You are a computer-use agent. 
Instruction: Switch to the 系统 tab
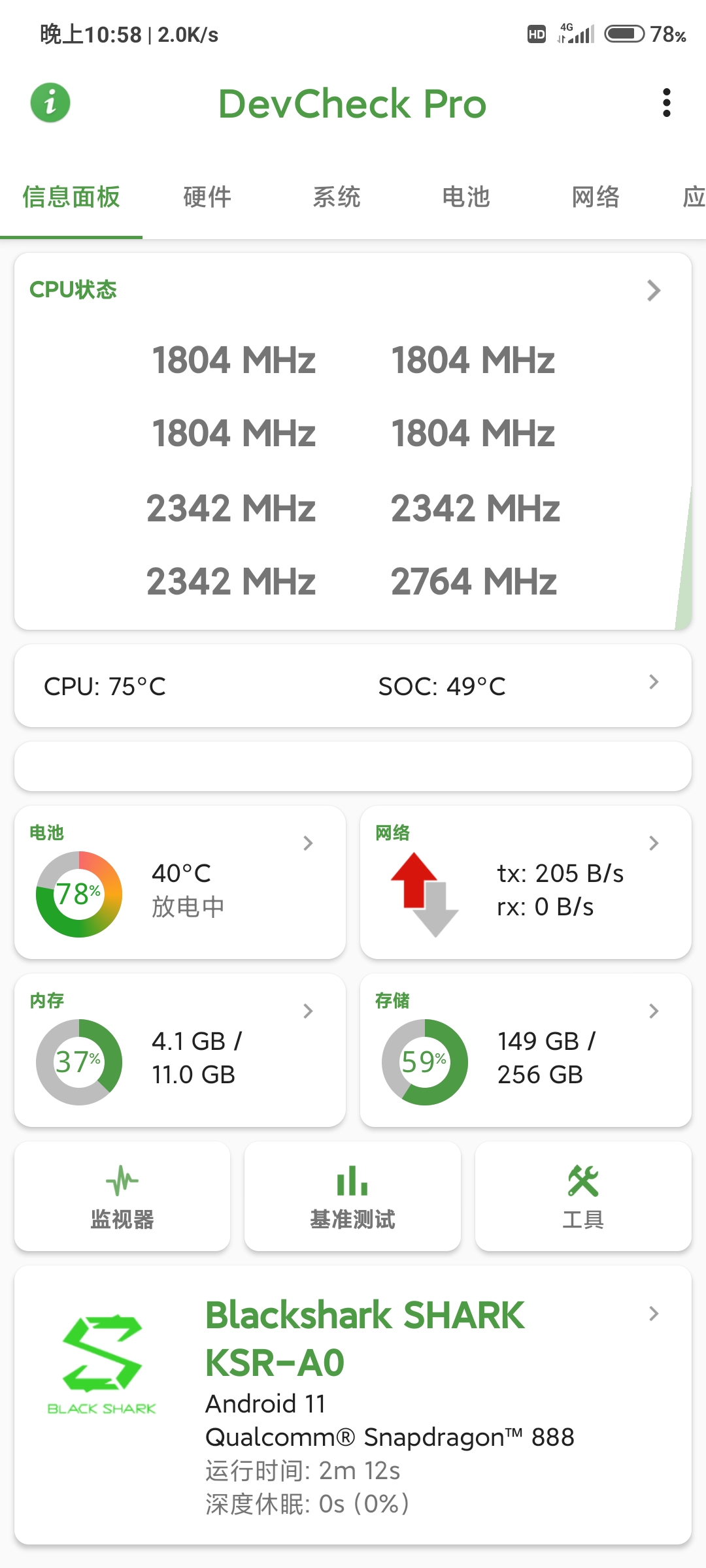pos(337,197)
